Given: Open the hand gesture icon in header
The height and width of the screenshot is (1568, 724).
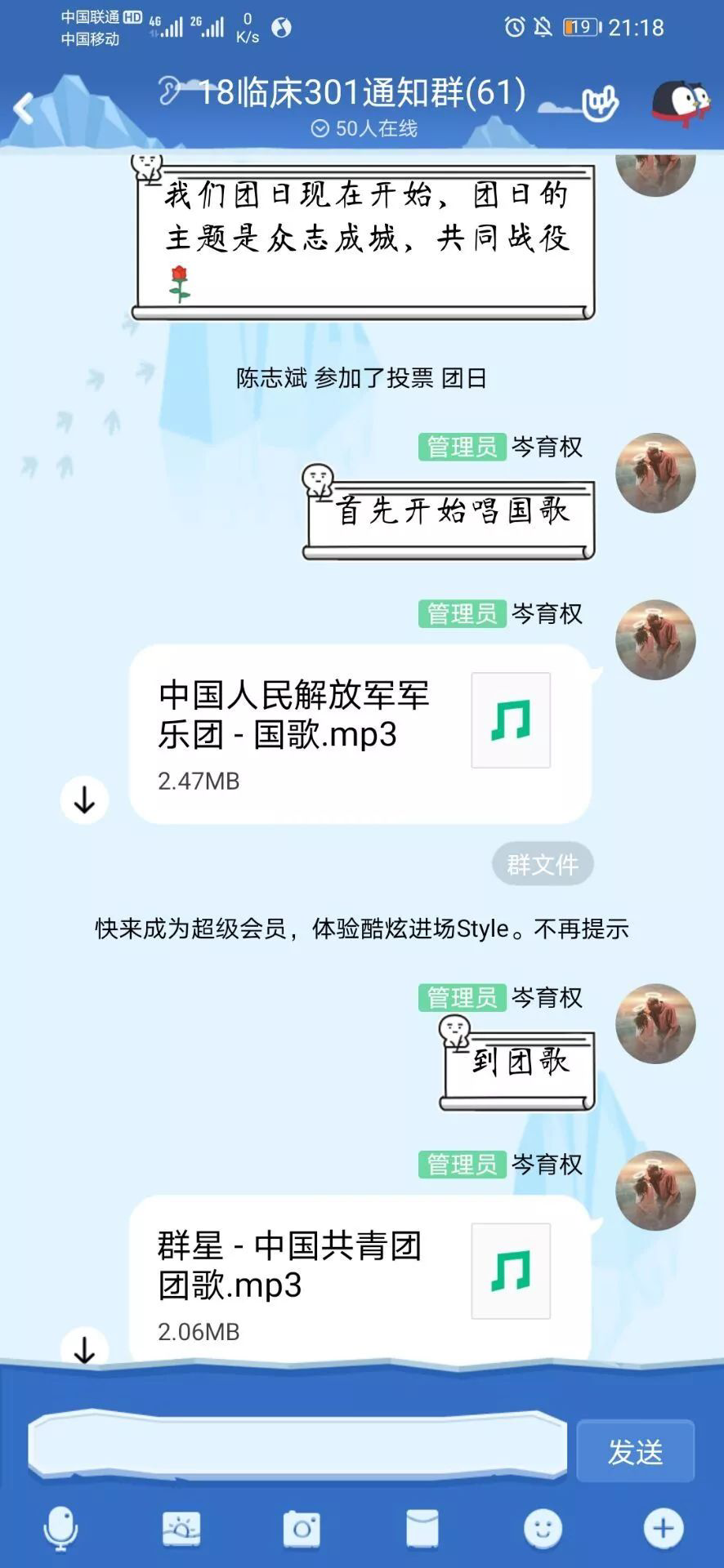Looking at the screenshot, I should coord(600,104).
